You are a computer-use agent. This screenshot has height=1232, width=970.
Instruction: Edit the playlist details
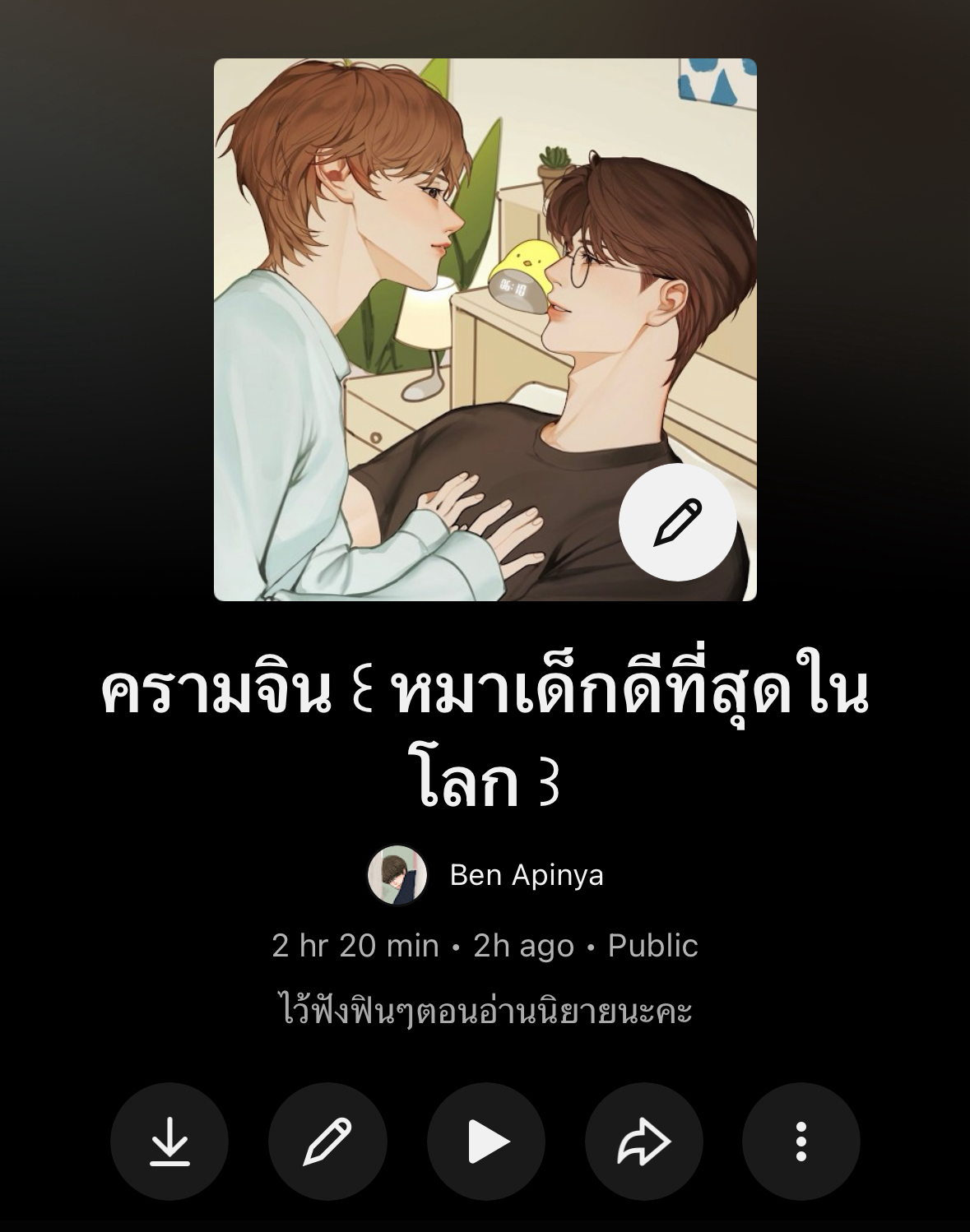(x=327, y=1142)
